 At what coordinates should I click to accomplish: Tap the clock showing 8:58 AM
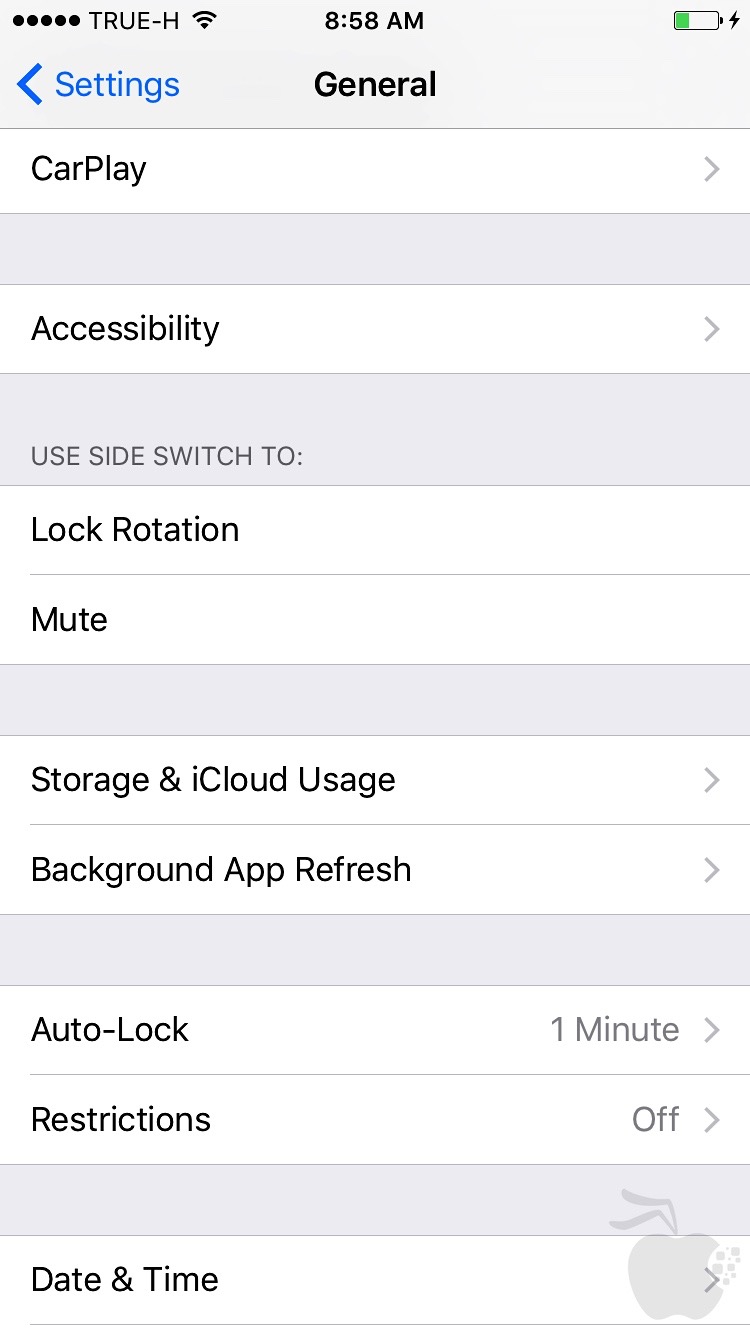[x=374, y=20]
